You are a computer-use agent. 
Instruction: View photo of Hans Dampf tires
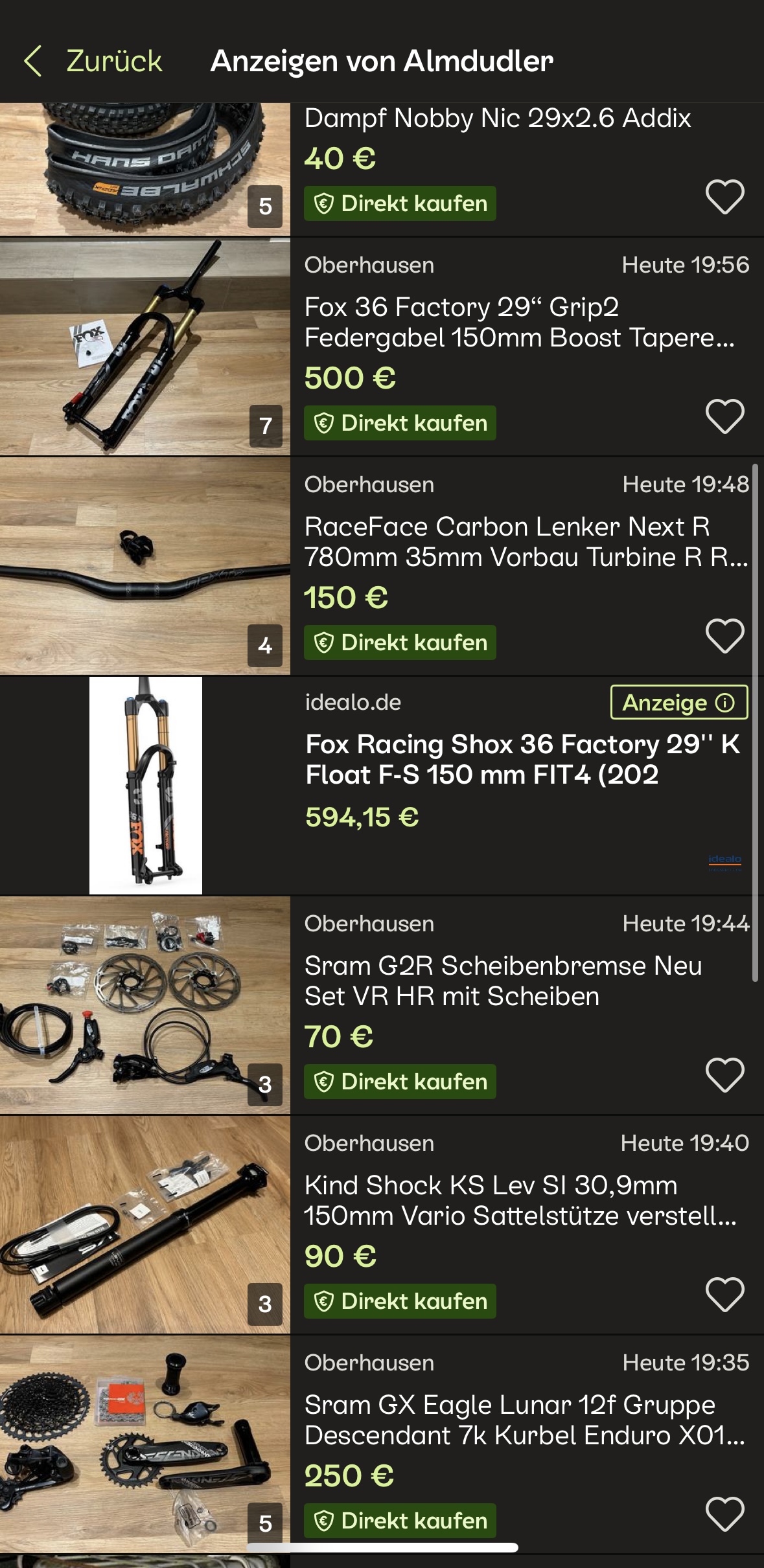coord(144,168)
